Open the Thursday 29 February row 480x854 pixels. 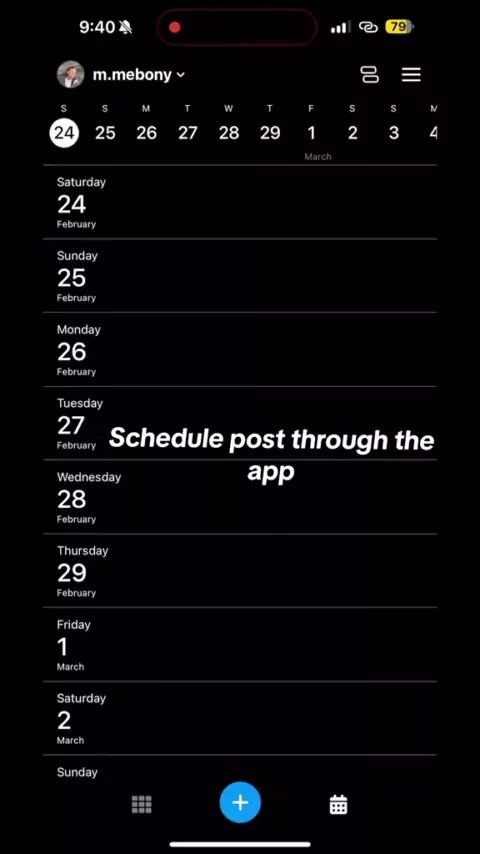pyautogui.click(x=240, y=571)
